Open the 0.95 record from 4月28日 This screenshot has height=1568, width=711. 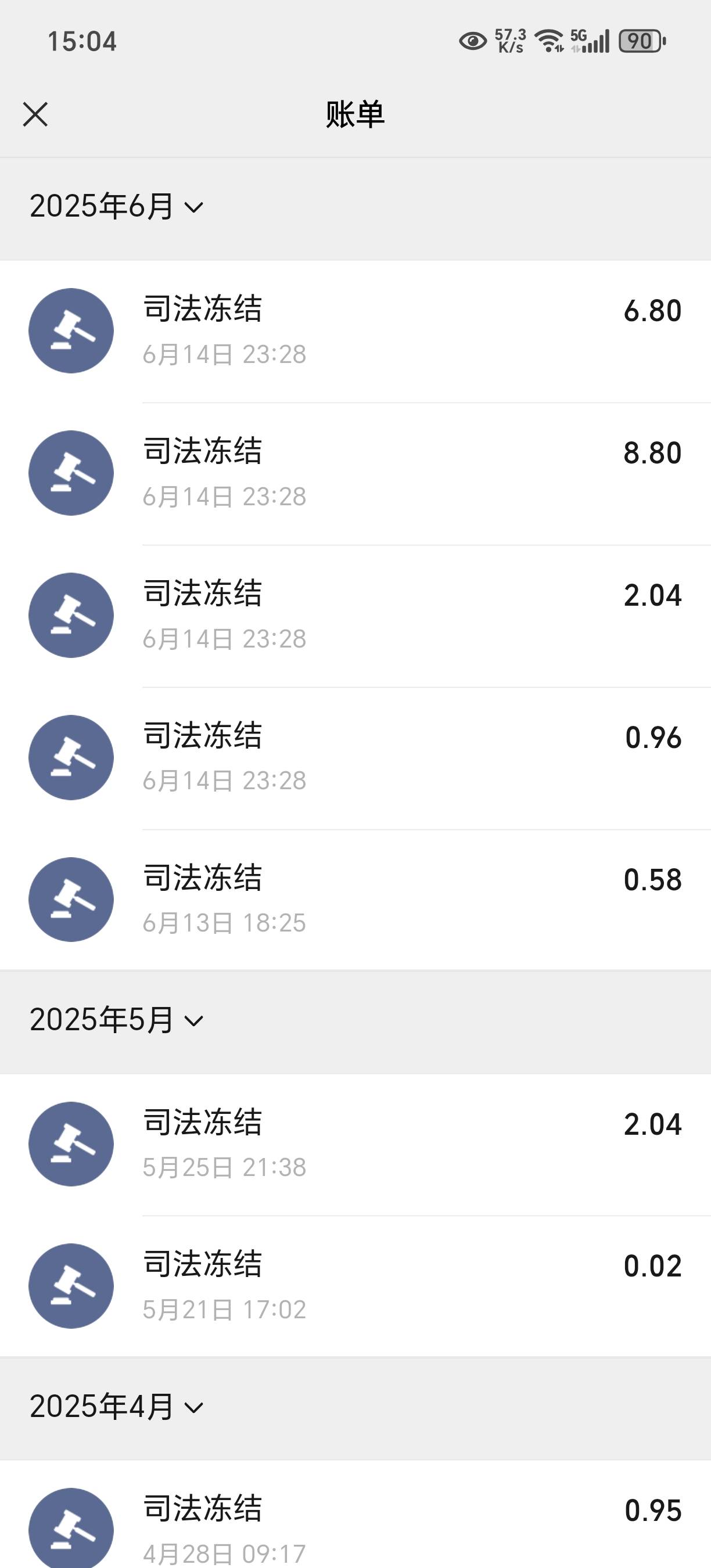[x=355, y=1515]
